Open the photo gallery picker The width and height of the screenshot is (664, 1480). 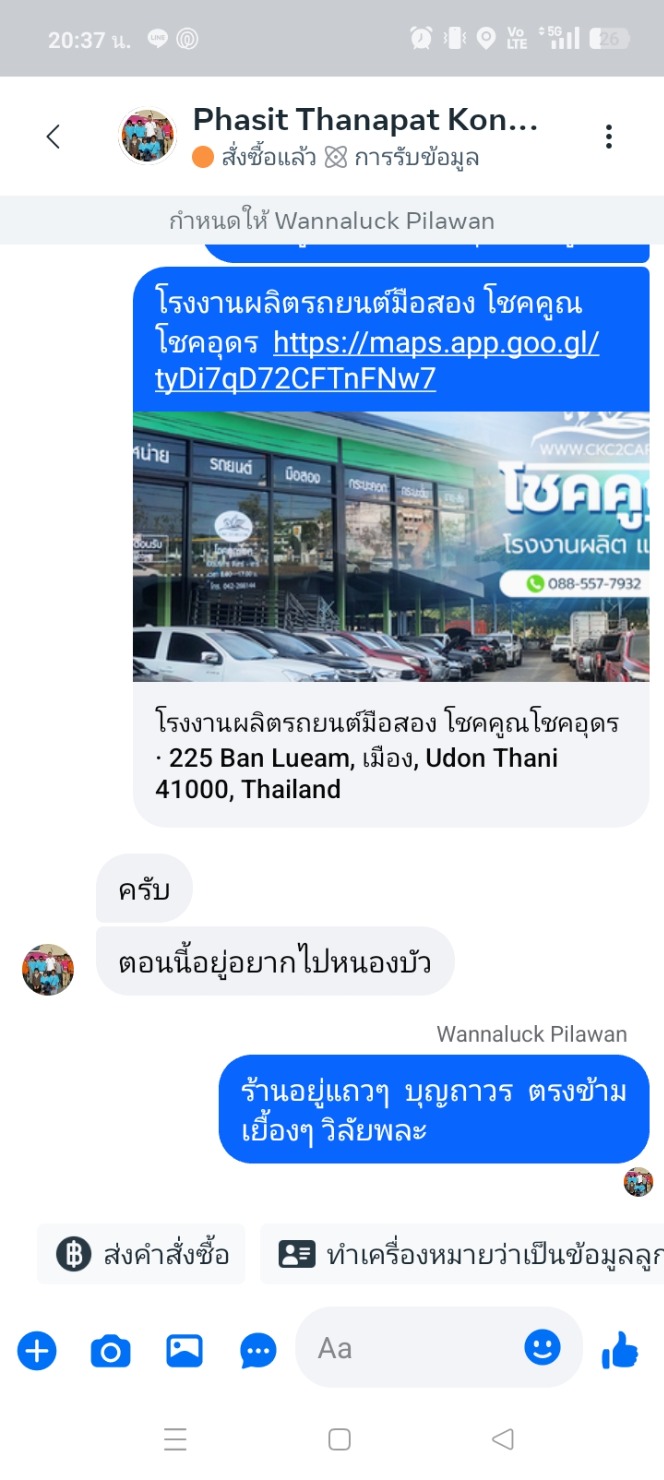pos(185,1352)
